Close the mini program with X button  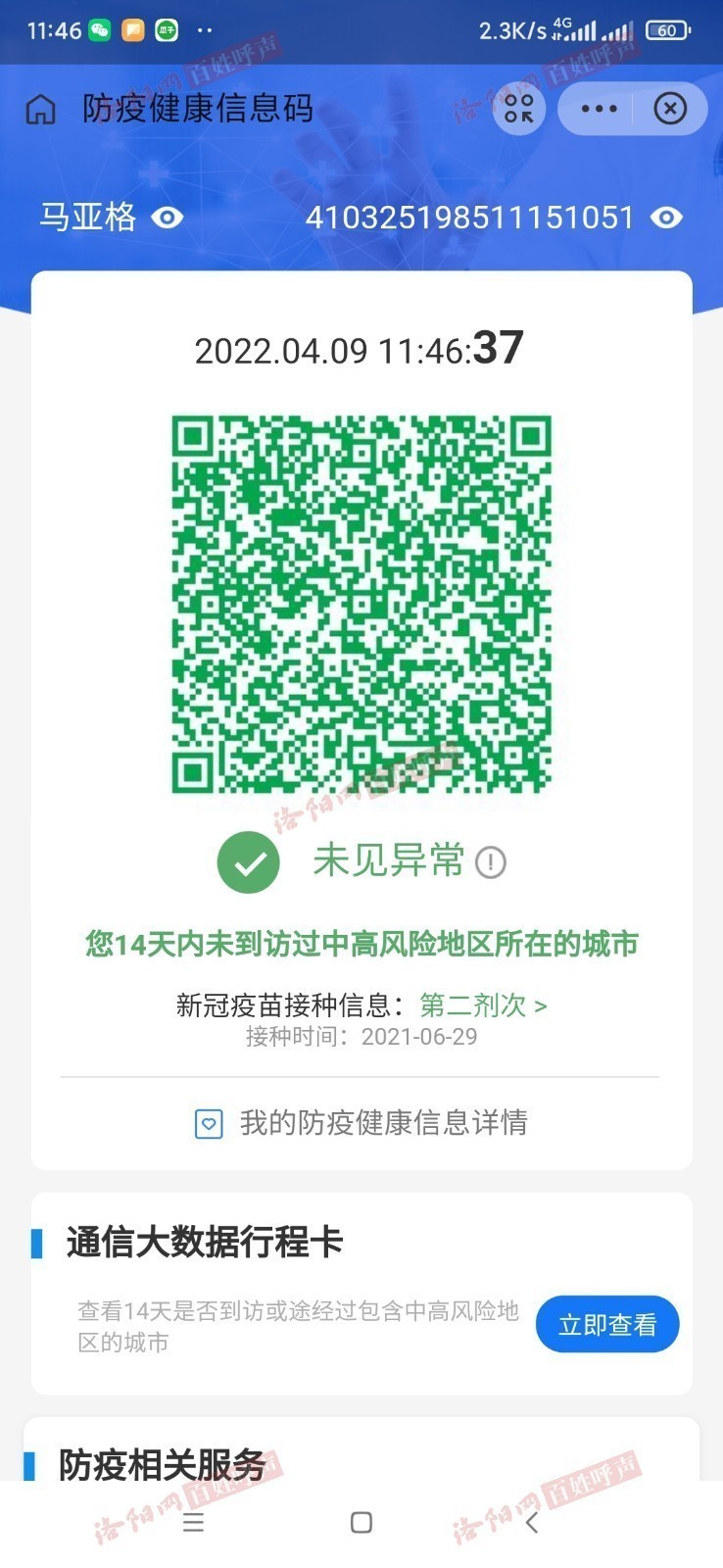pyautogui.click(x=670, y=109)
